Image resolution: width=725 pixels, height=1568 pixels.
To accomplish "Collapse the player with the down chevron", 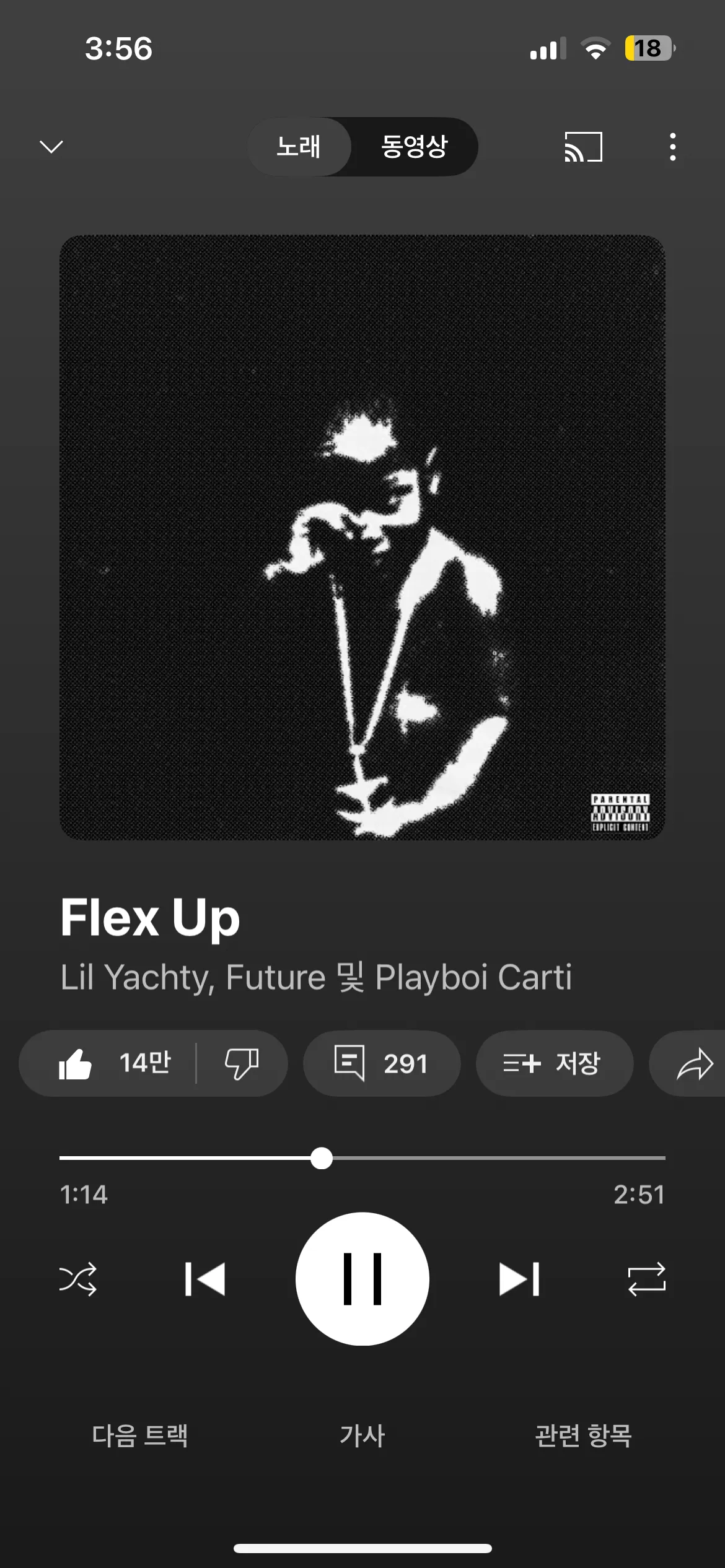I will 51,147.
